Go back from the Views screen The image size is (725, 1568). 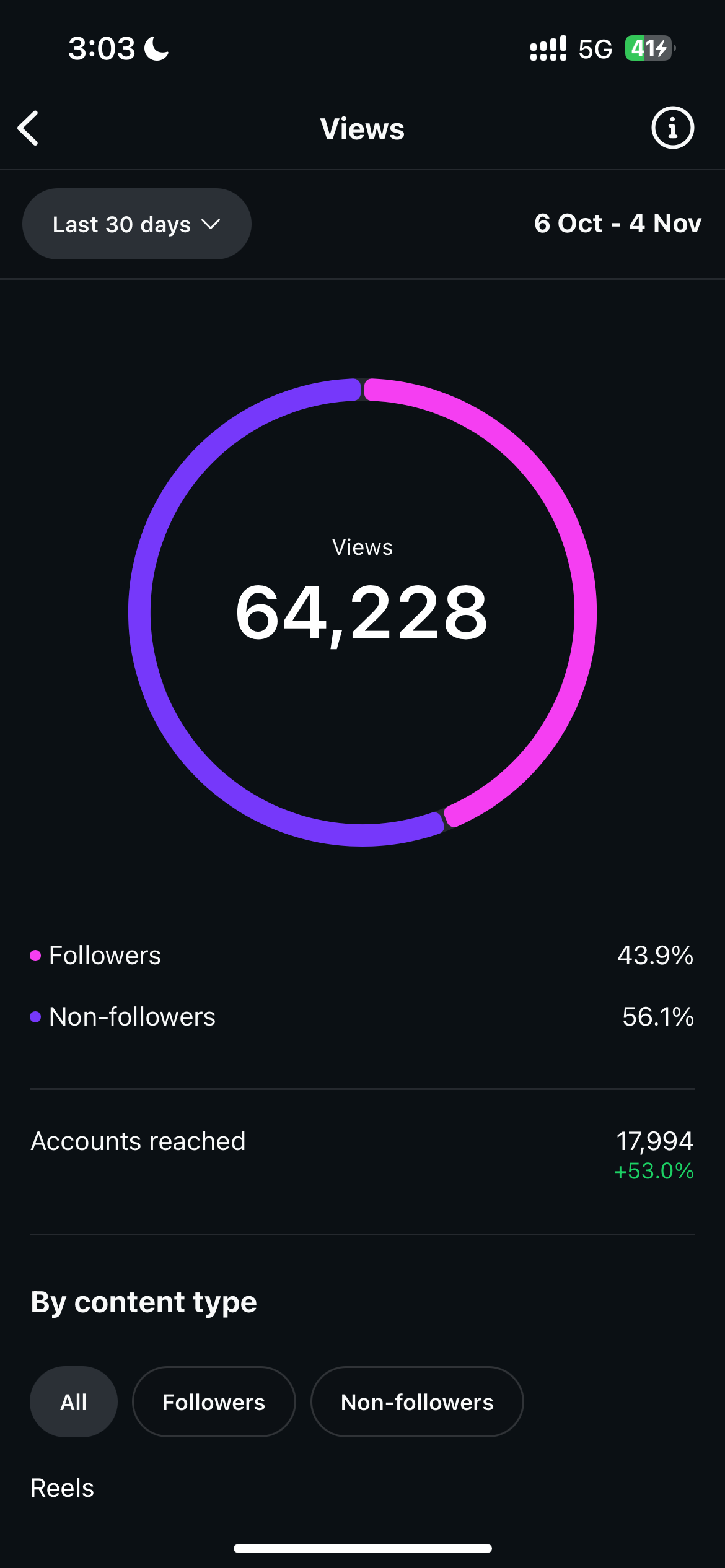point(29,129)
